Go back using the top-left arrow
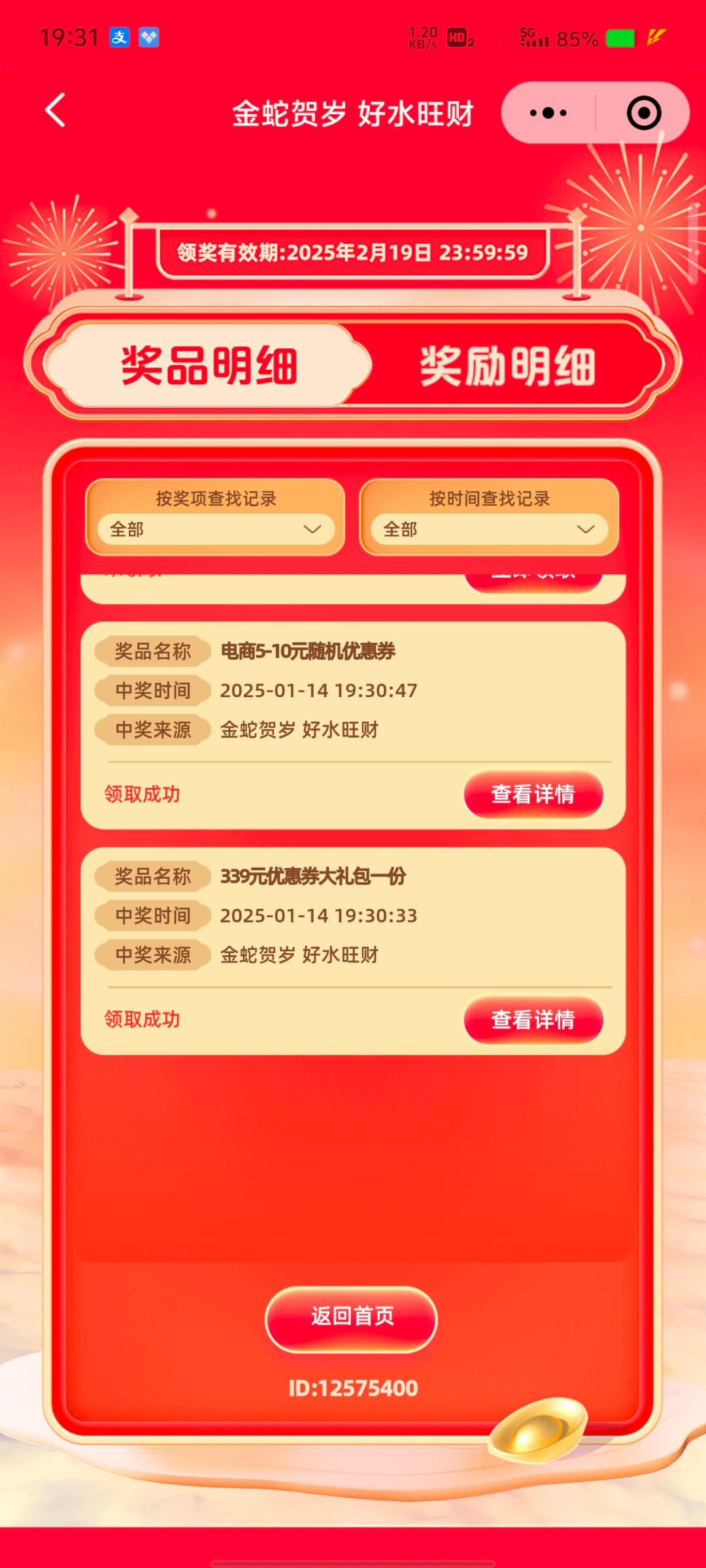Viewport: 706px width, 1568px height. click(x=56, y=110)
